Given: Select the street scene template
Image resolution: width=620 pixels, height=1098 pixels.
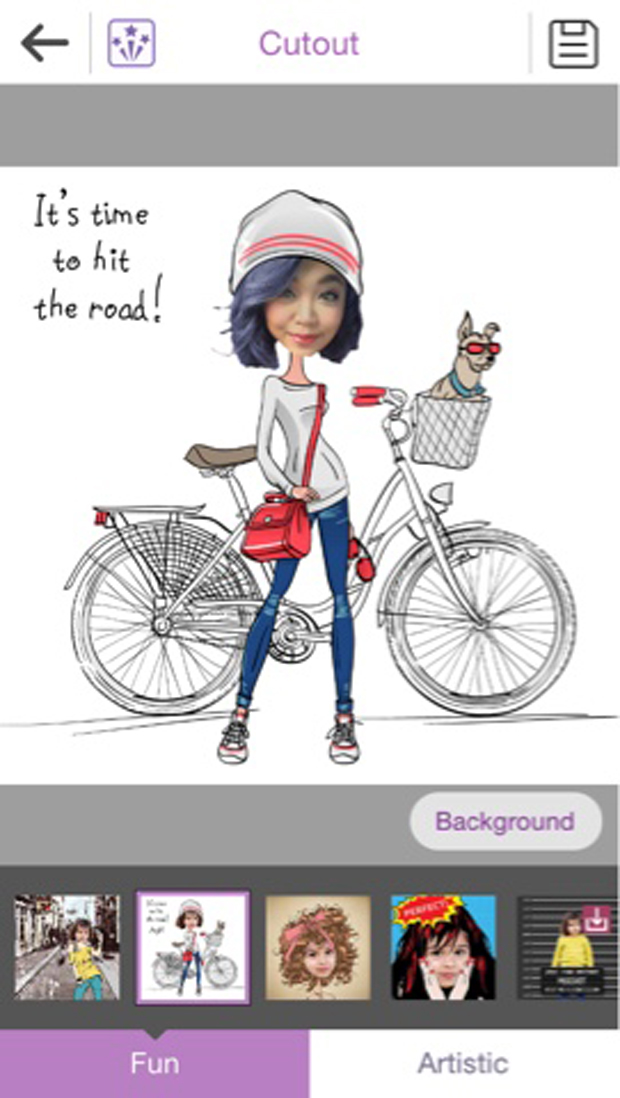Looking at the screenshot, I should (x=66, y=947).
